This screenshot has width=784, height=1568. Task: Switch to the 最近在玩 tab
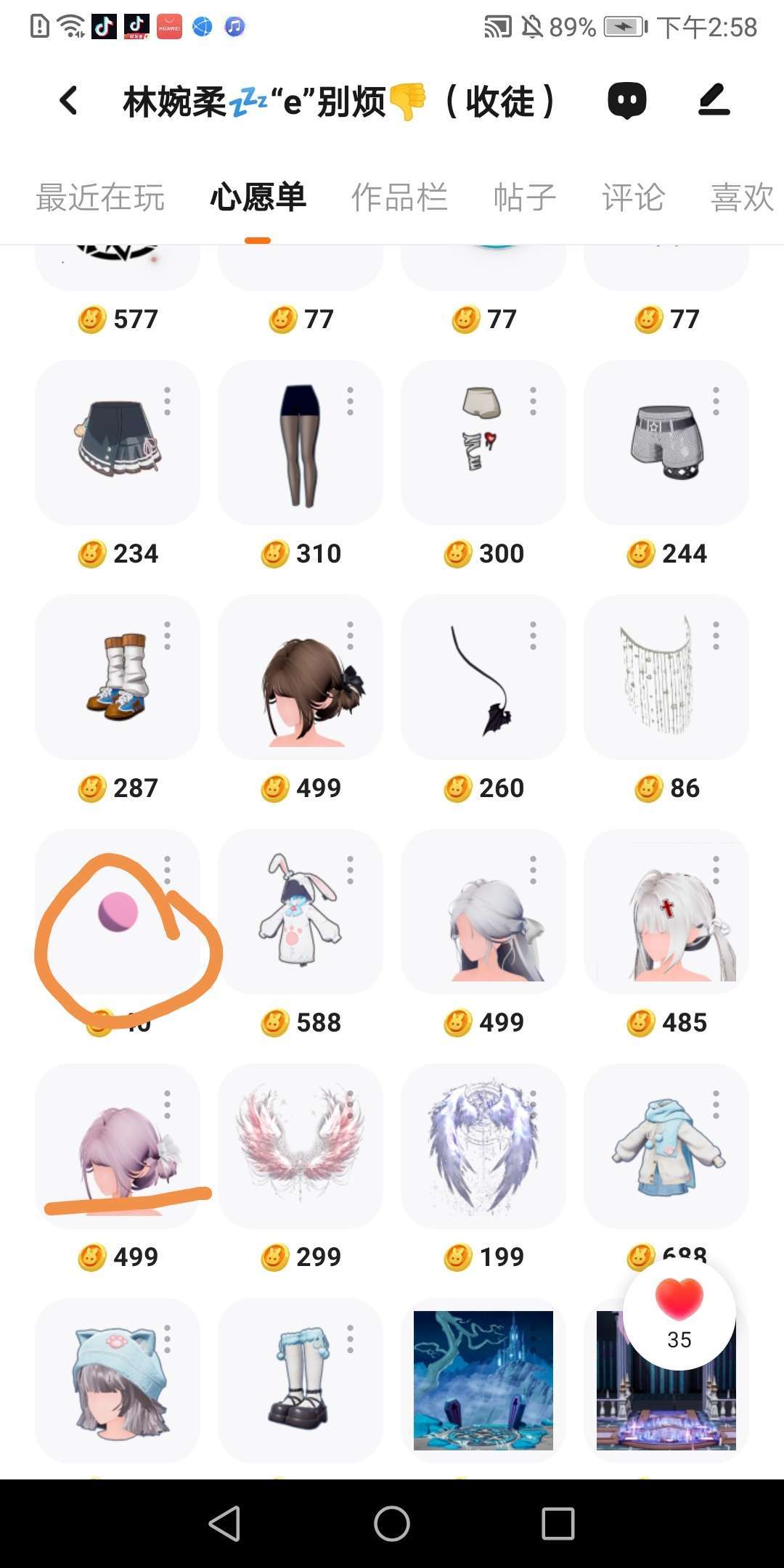tap(100, 197)
